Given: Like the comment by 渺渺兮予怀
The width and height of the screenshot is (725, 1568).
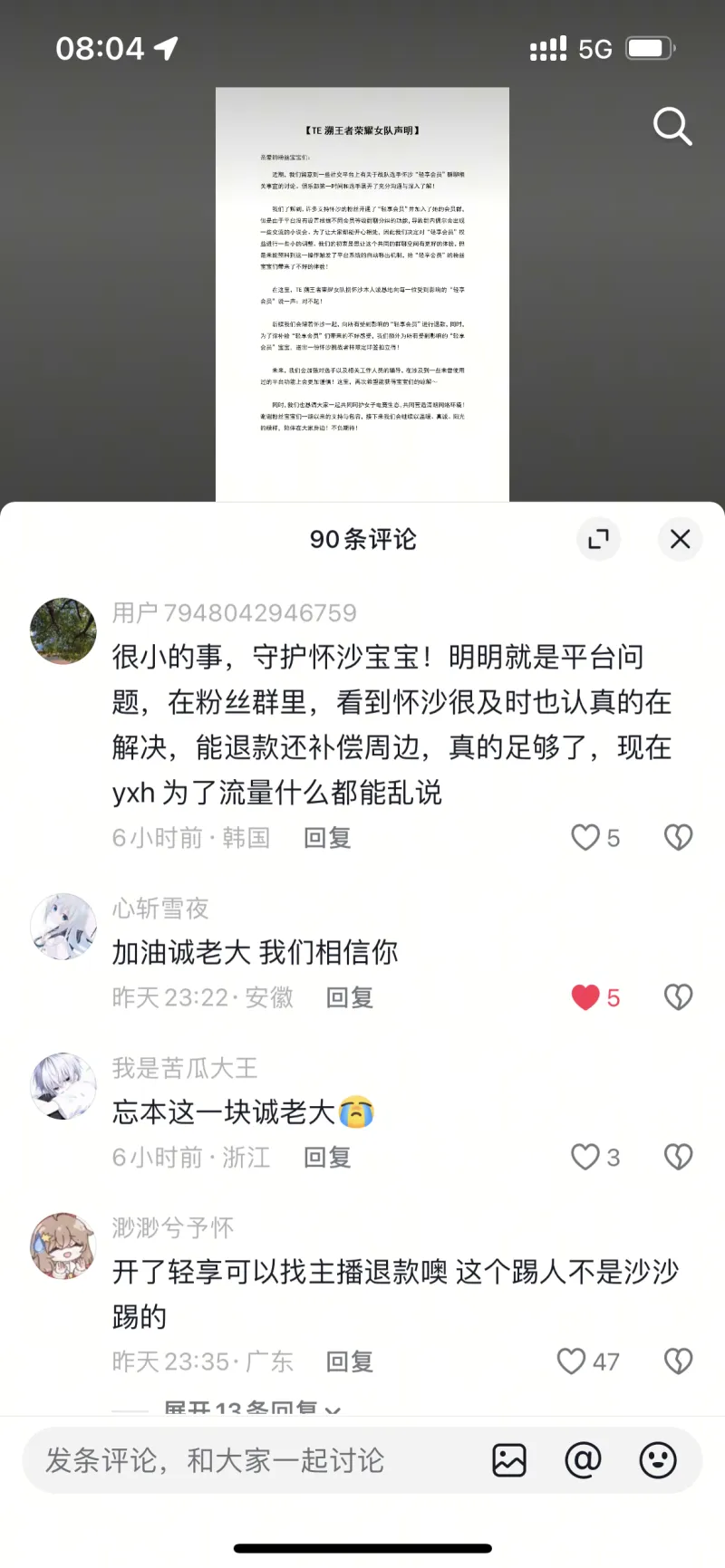Looking at the screenshot, I should [x=572, y=1361].
